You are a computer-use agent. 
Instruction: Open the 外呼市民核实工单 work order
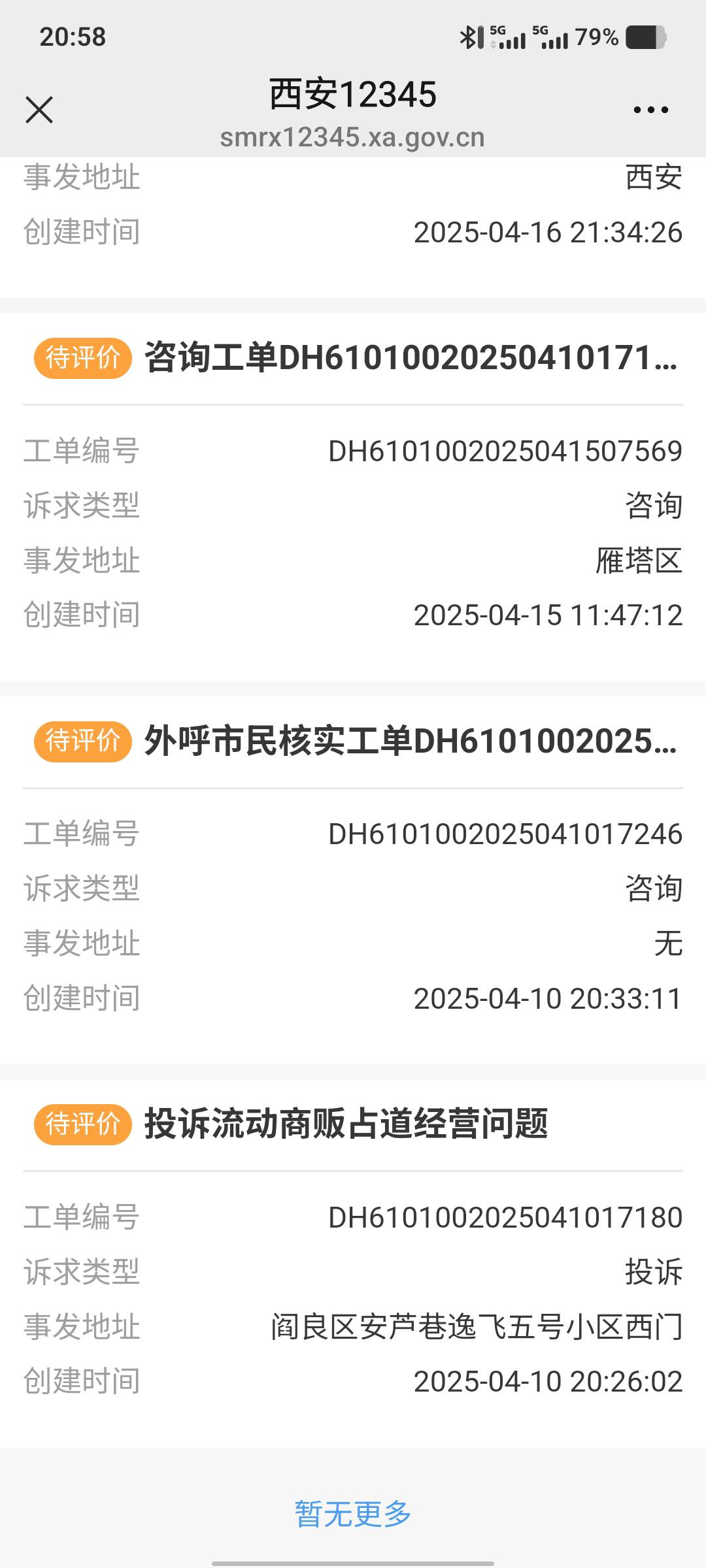coord(411,741)
